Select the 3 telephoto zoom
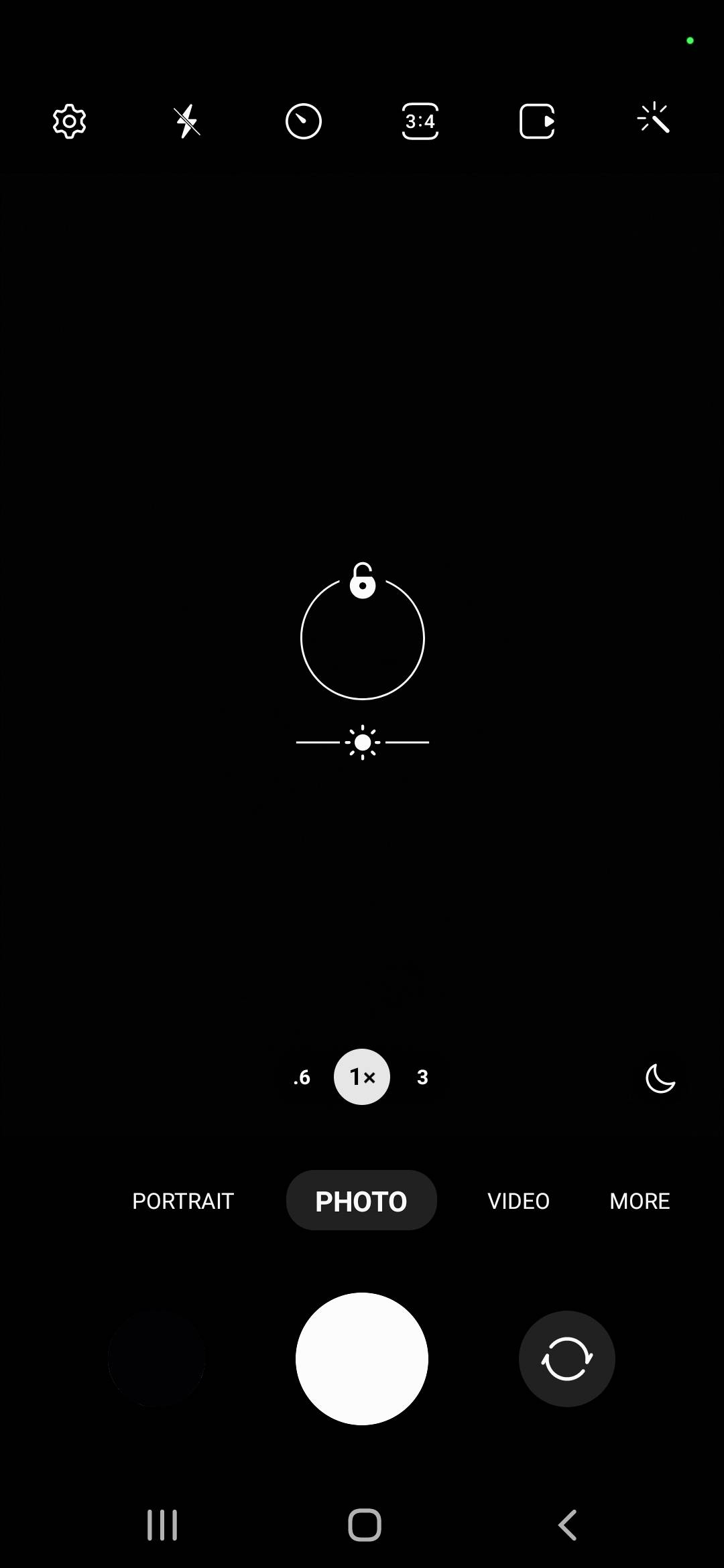 point(422,1077)
